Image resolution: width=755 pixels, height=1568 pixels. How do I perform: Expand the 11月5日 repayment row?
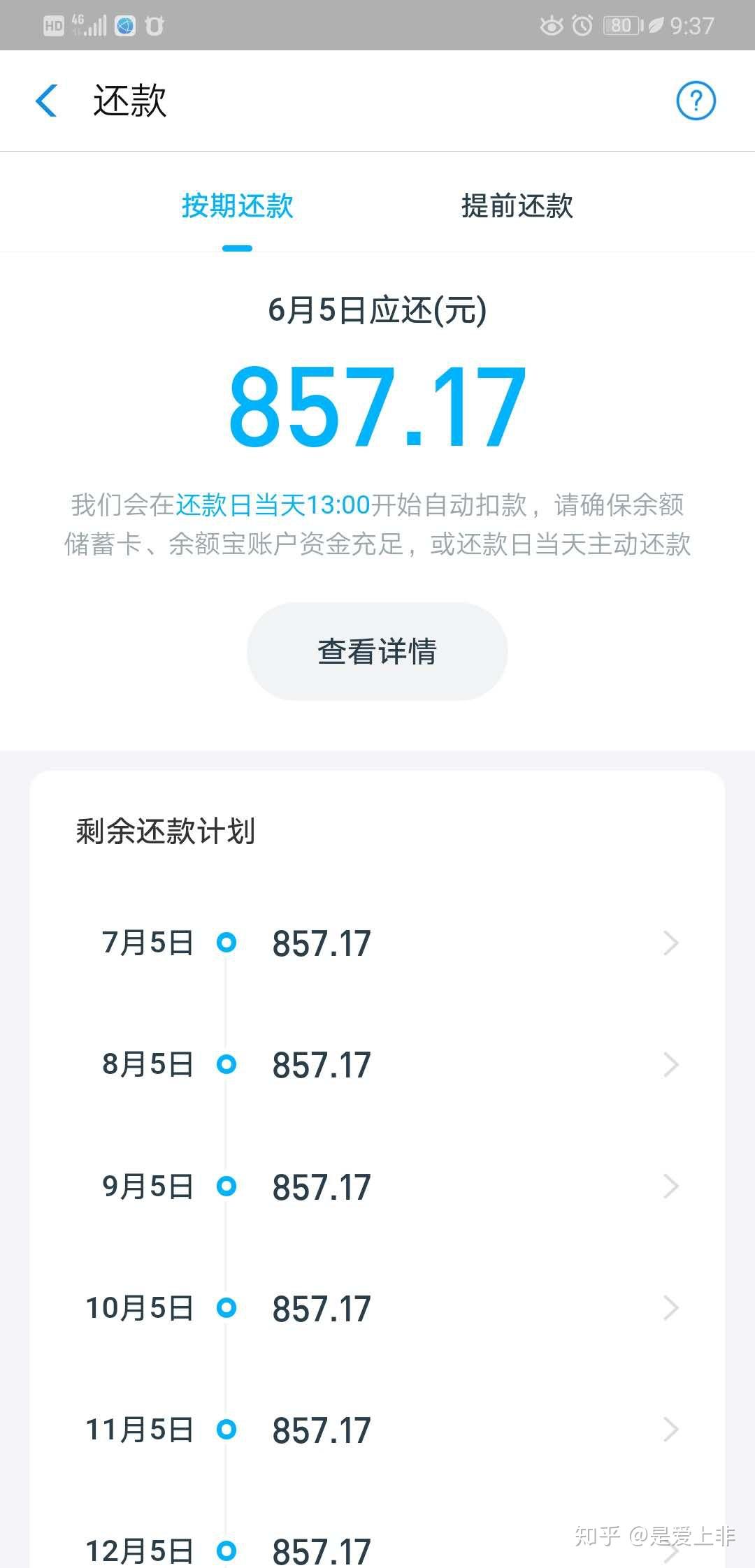point(670,1429)
